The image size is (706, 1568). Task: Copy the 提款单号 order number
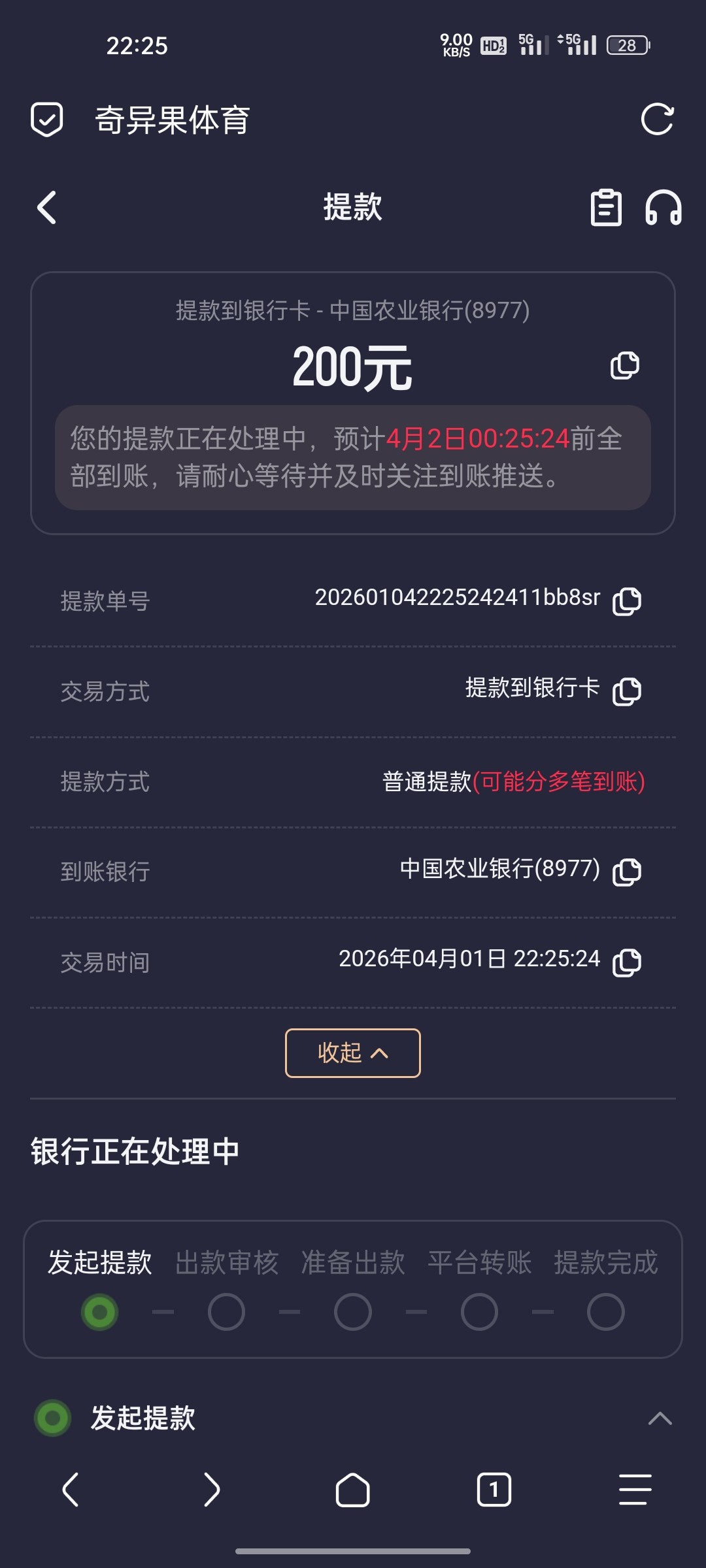click(626, 602)
